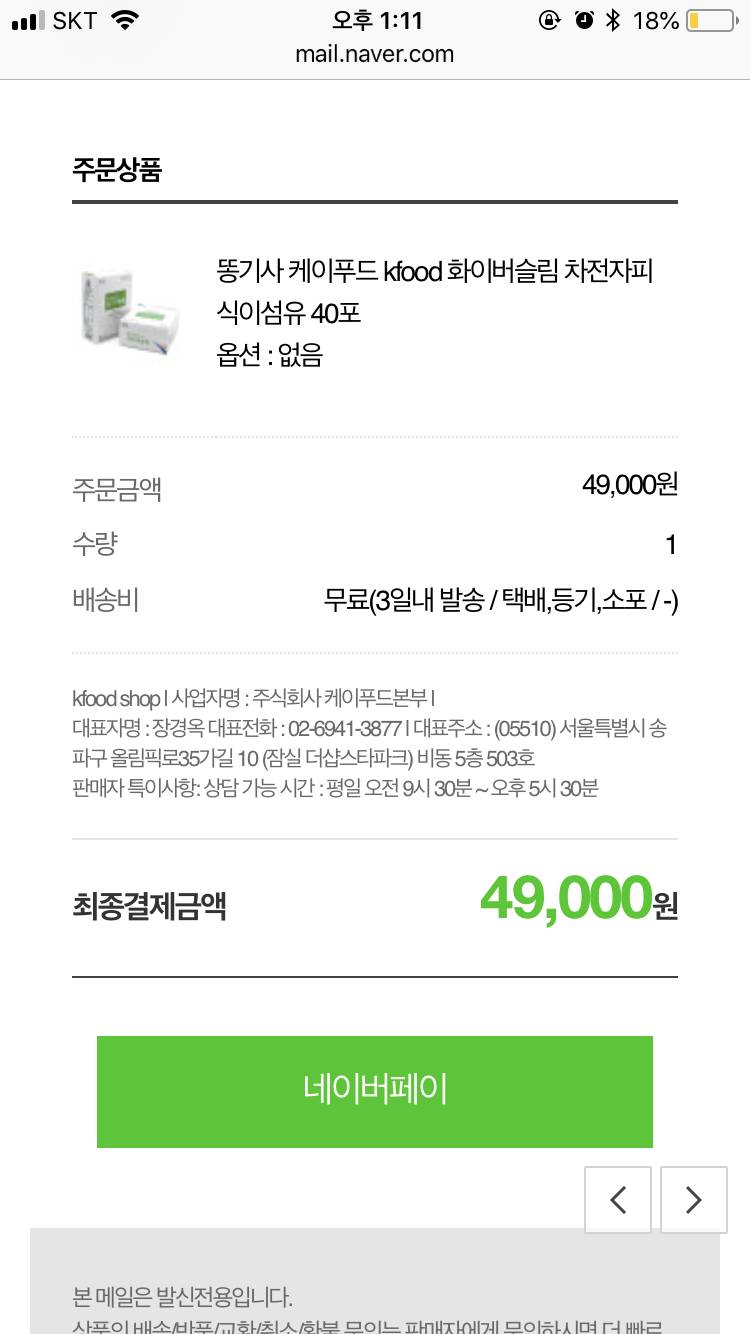
Task: Tap the mail.naver.com address bar
Action: coord(374,55)
